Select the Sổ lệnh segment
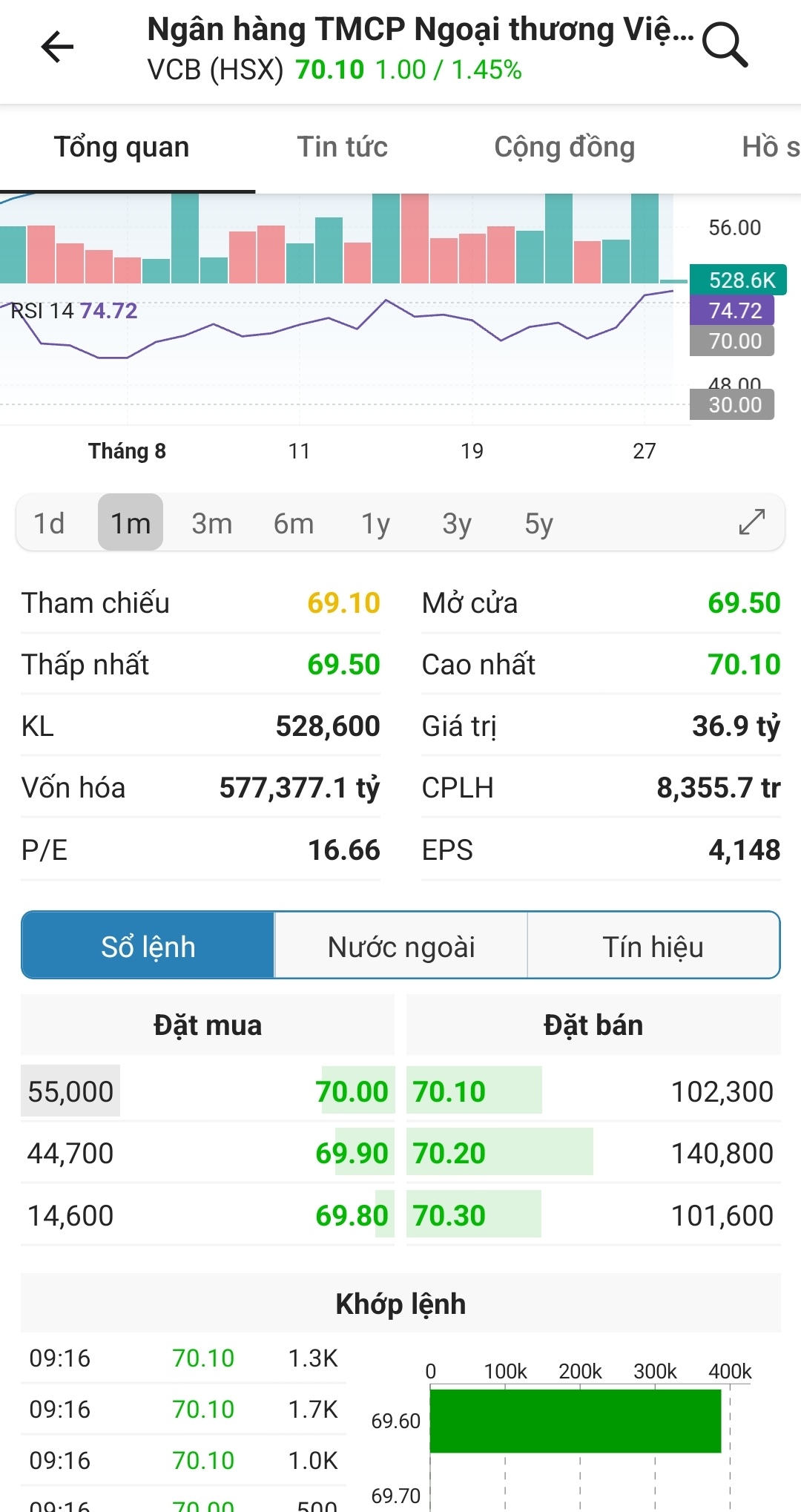The image size is (801, 1512). click(148, 947)
